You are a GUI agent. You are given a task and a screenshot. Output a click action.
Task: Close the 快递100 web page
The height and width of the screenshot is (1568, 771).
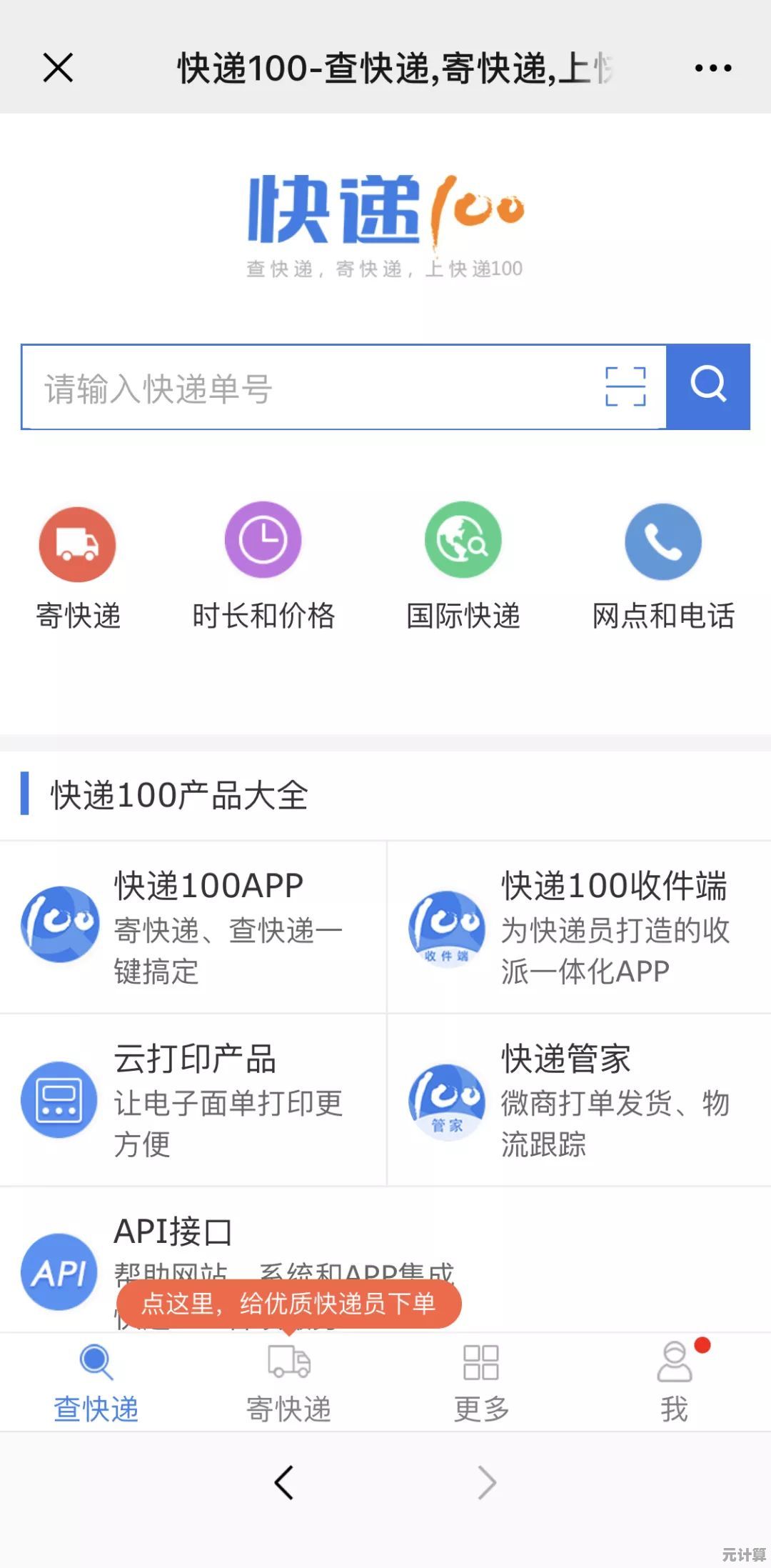pos(58,69)
